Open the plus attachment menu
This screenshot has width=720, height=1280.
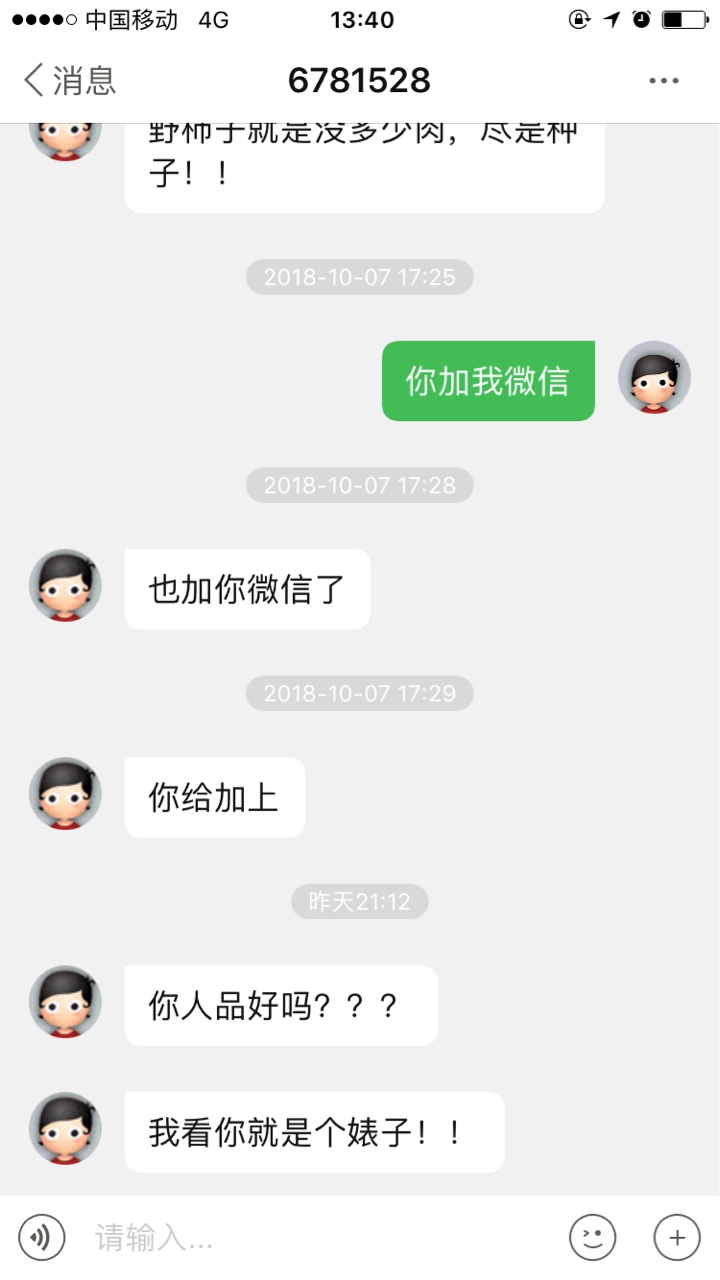[x=677, y=1238]
